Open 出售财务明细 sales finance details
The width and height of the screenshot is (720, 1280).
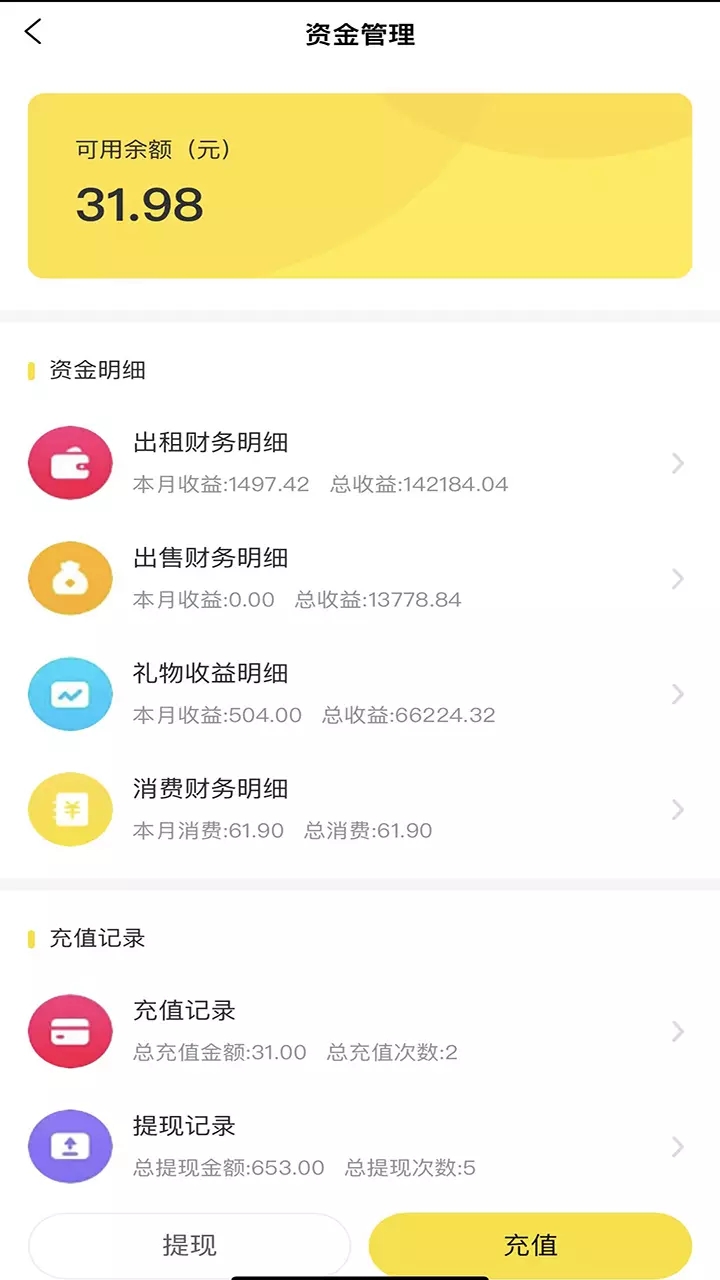pyautogui.click(x=360, y=578)
